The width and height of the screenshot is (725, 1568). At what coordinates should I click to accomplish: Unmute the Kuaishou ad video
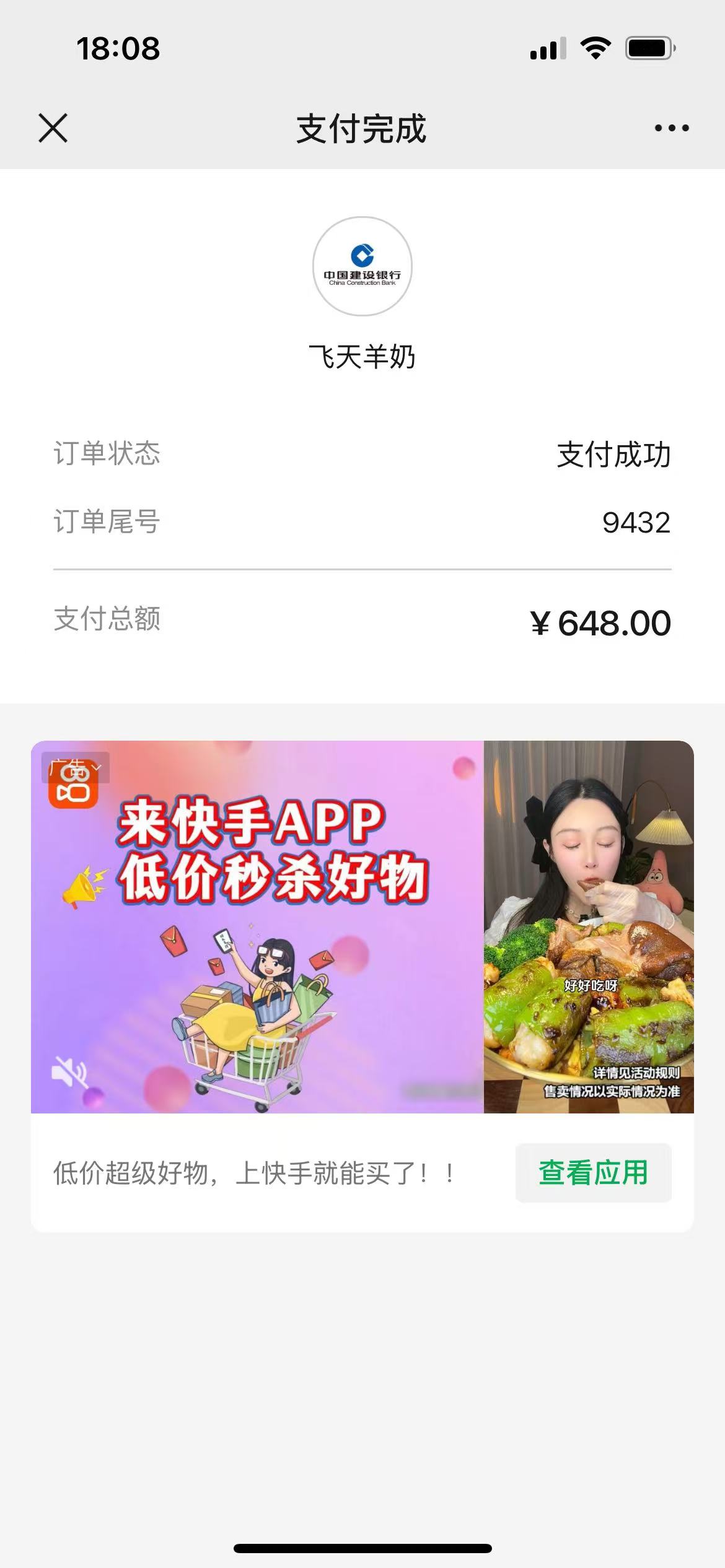pos(69,1073)
